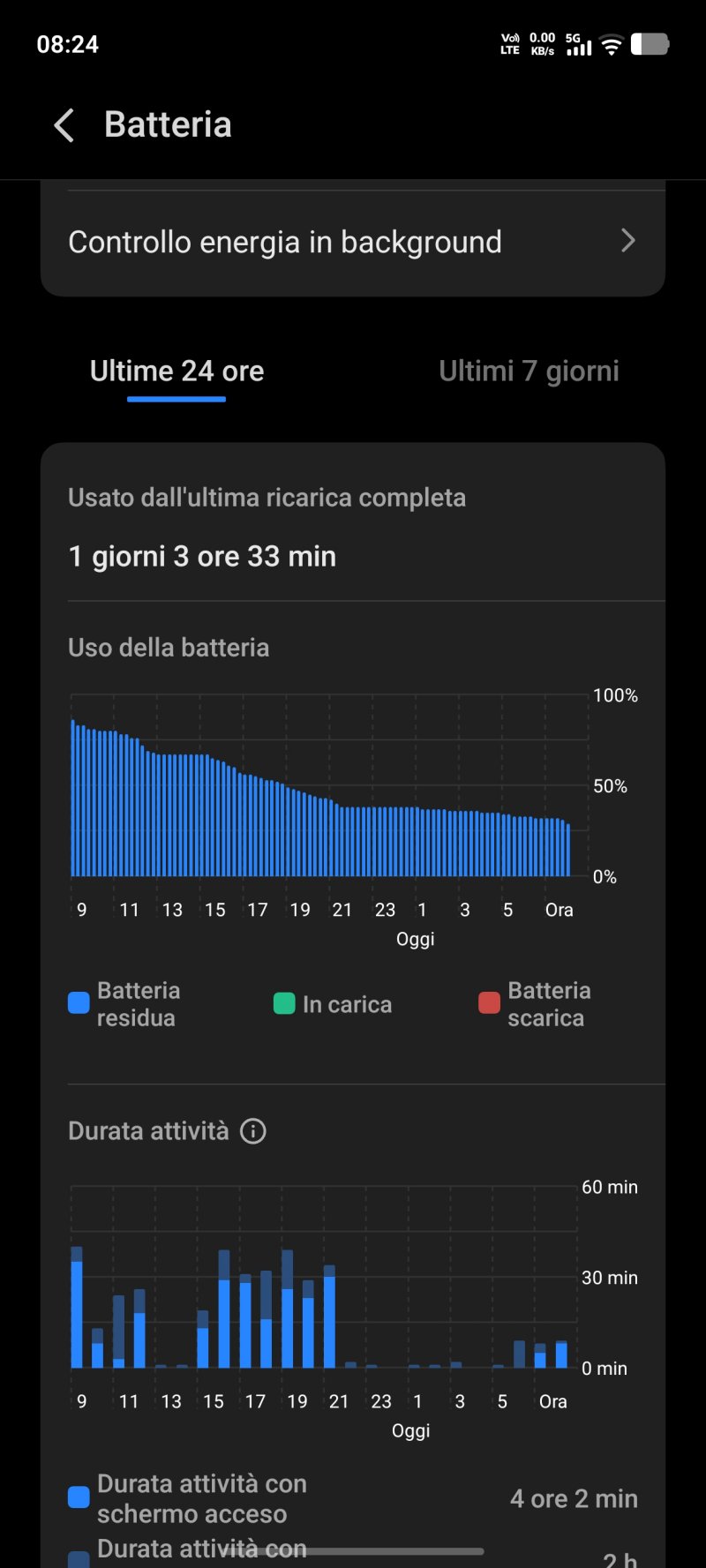Tap the VoLTE indicator icon

509,43
